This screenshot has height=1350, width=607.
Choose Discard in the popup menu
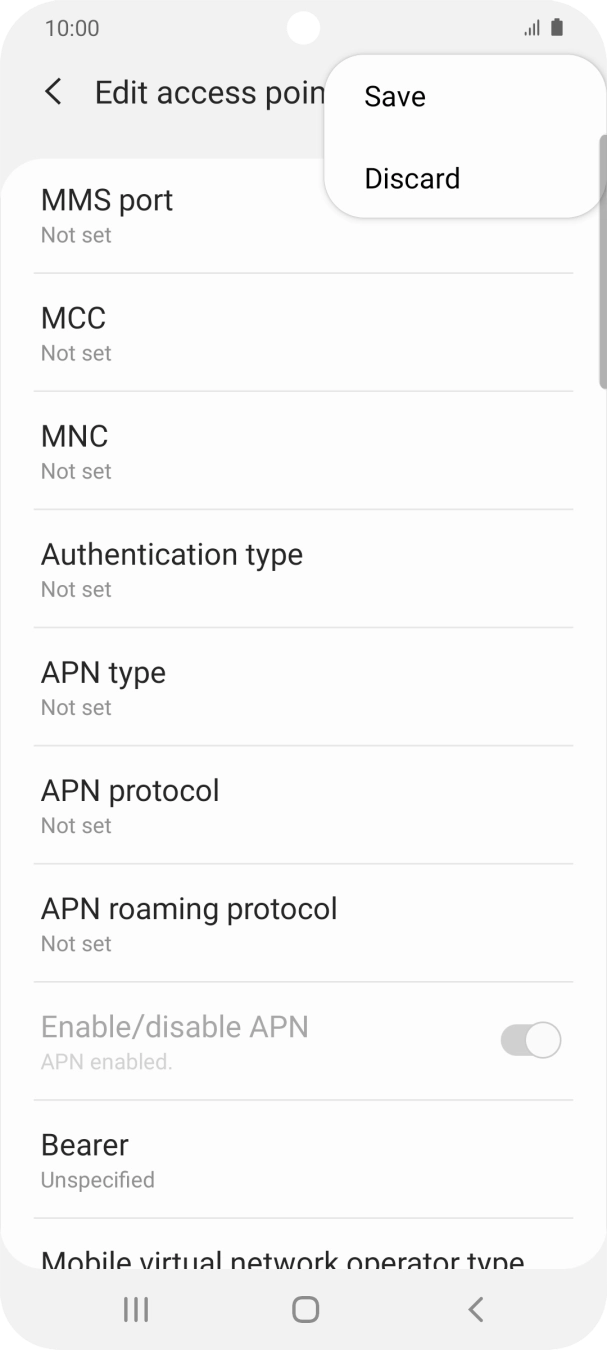[x=412, y=179]
